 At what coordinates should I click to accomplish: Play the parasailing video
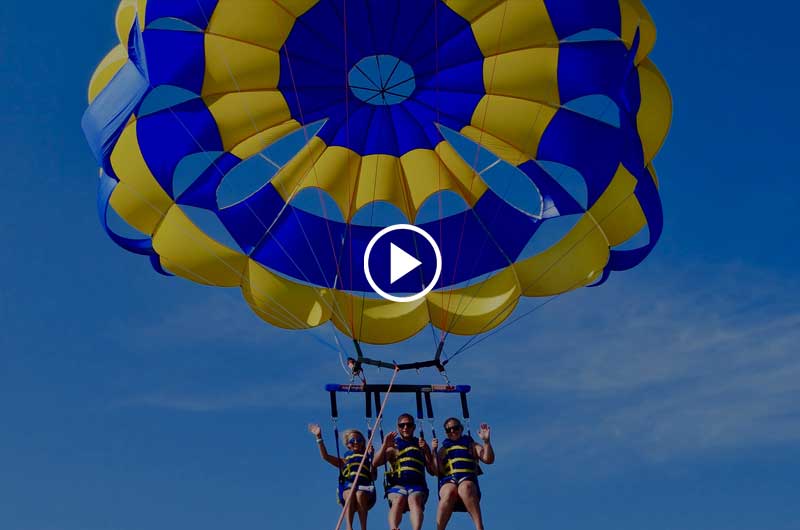click(x=402, y=263)
